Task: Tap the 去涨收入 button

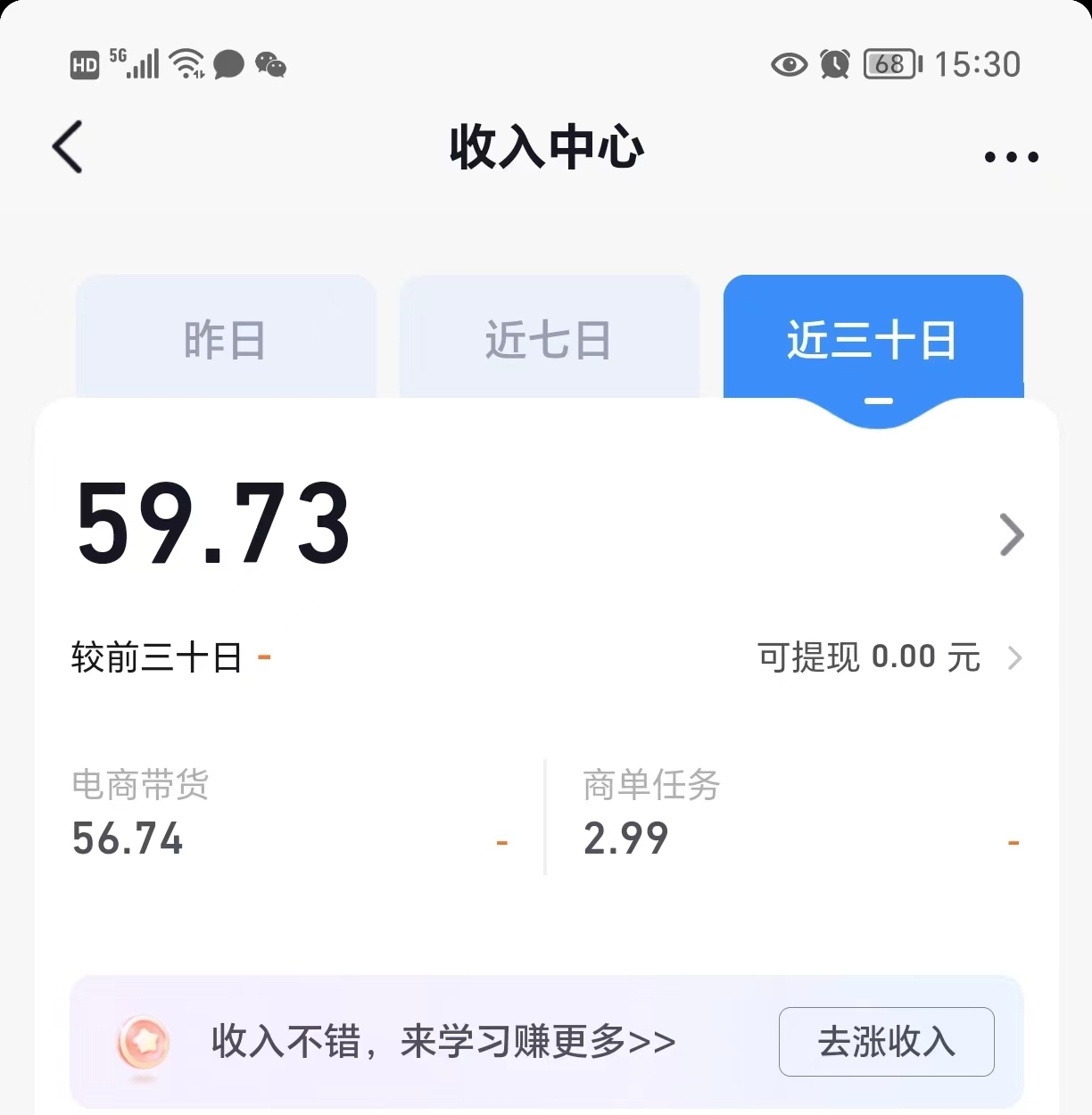Action: [x=887, y=1042]
